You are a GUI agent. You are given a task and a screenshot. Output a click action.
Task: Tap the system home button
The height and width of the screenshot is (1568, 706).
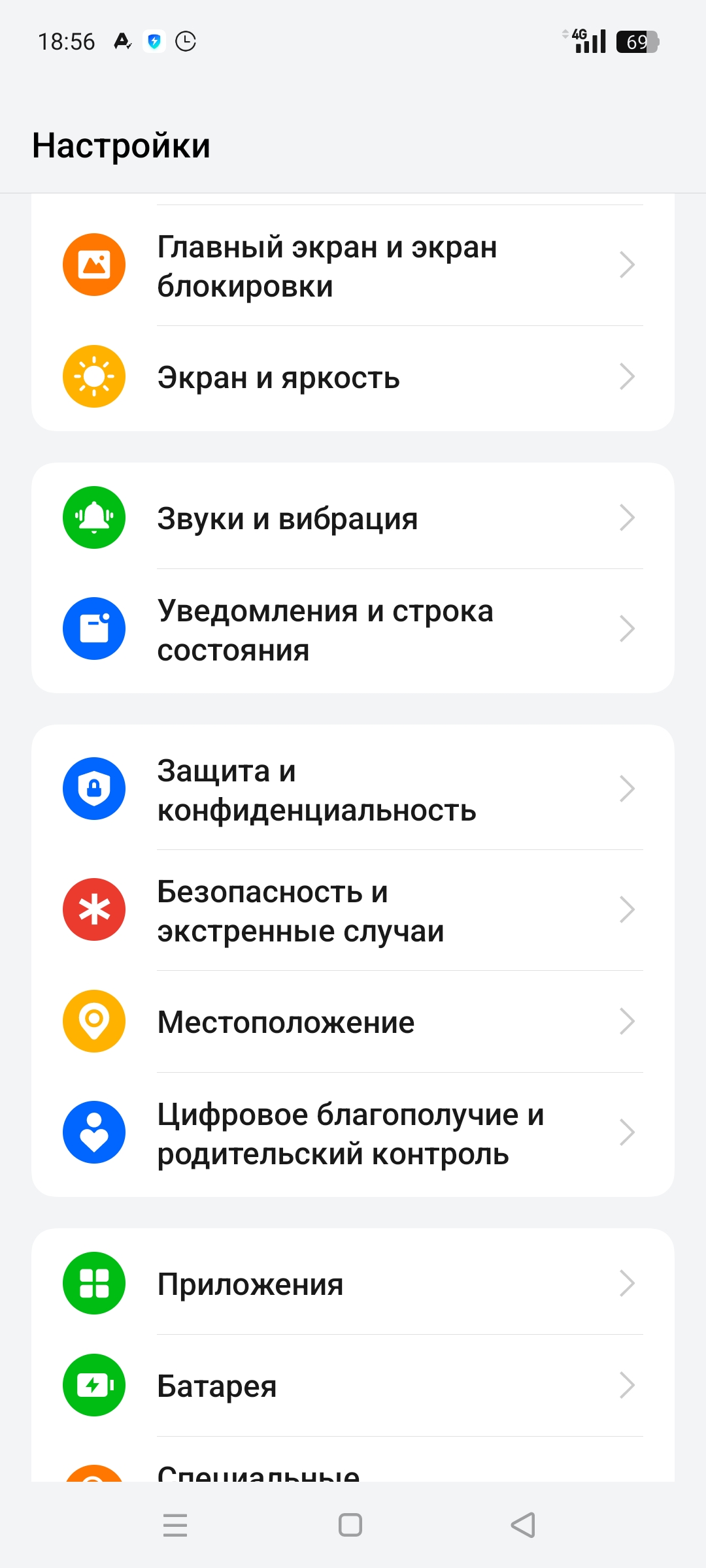click(350, 1525)
